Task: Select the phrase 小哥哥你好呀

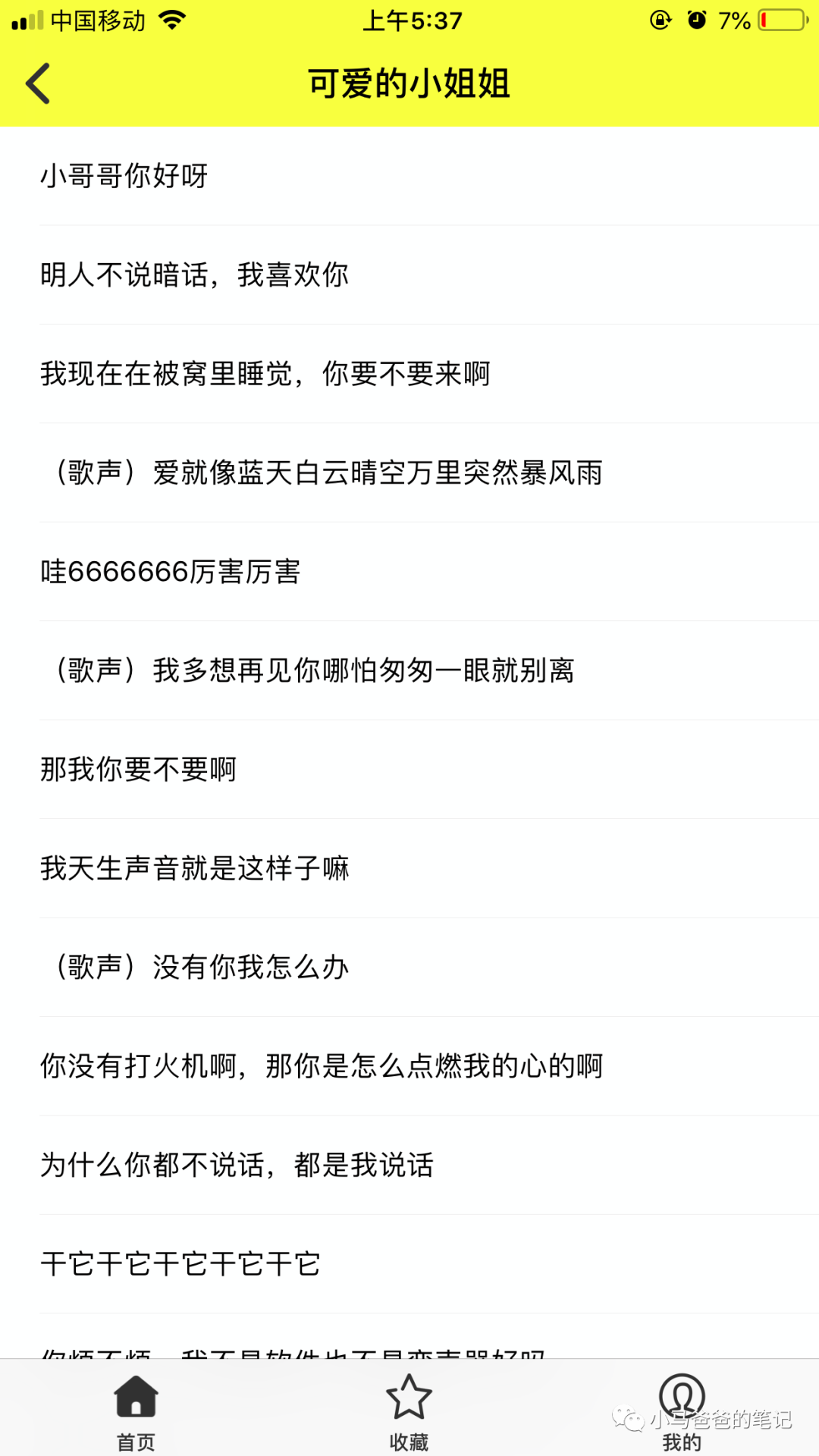Action: 124,176
